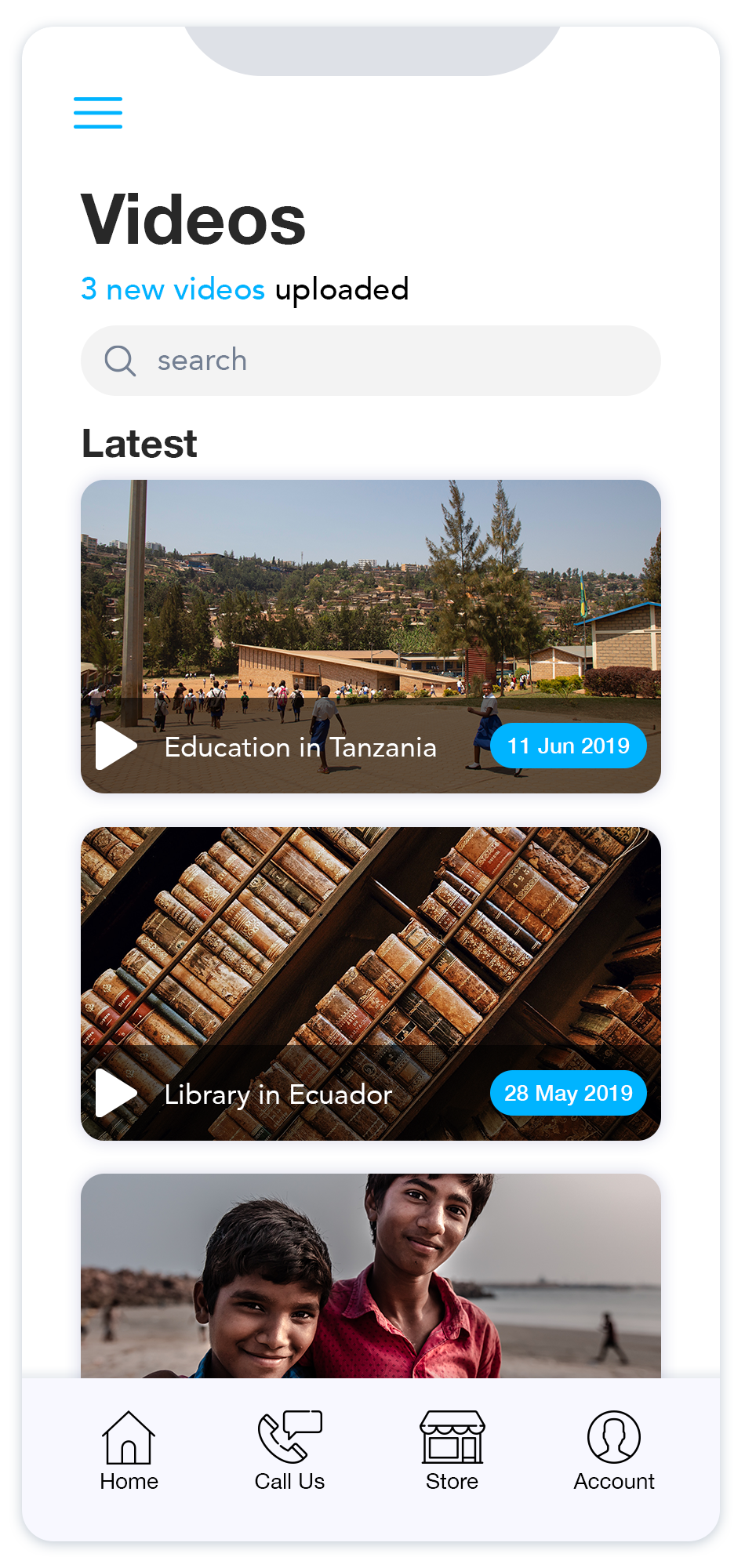Open the hamburger menu

coord(98,113)
